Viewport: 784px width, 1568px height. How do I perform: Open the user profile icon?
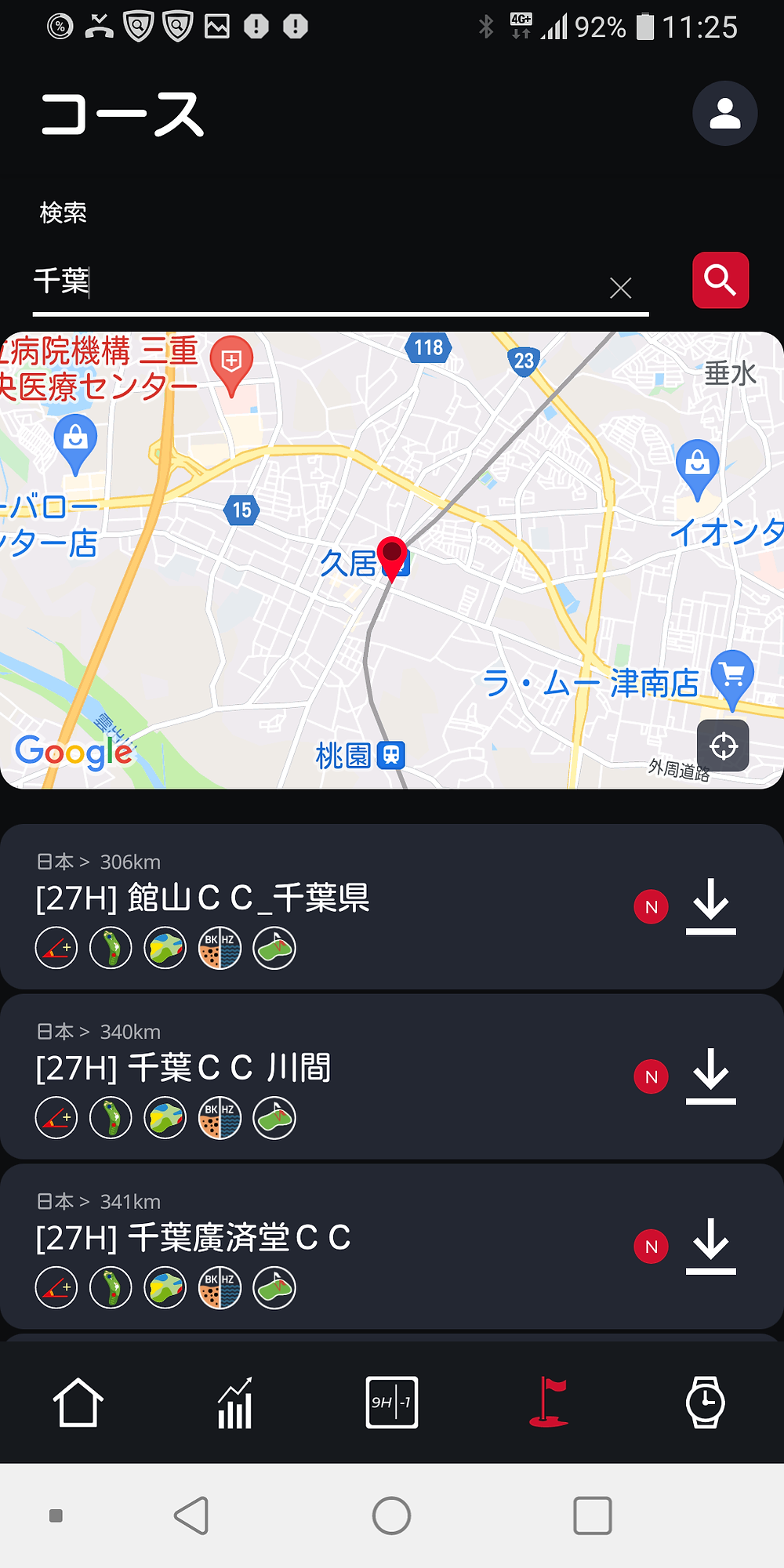point(724,113)
